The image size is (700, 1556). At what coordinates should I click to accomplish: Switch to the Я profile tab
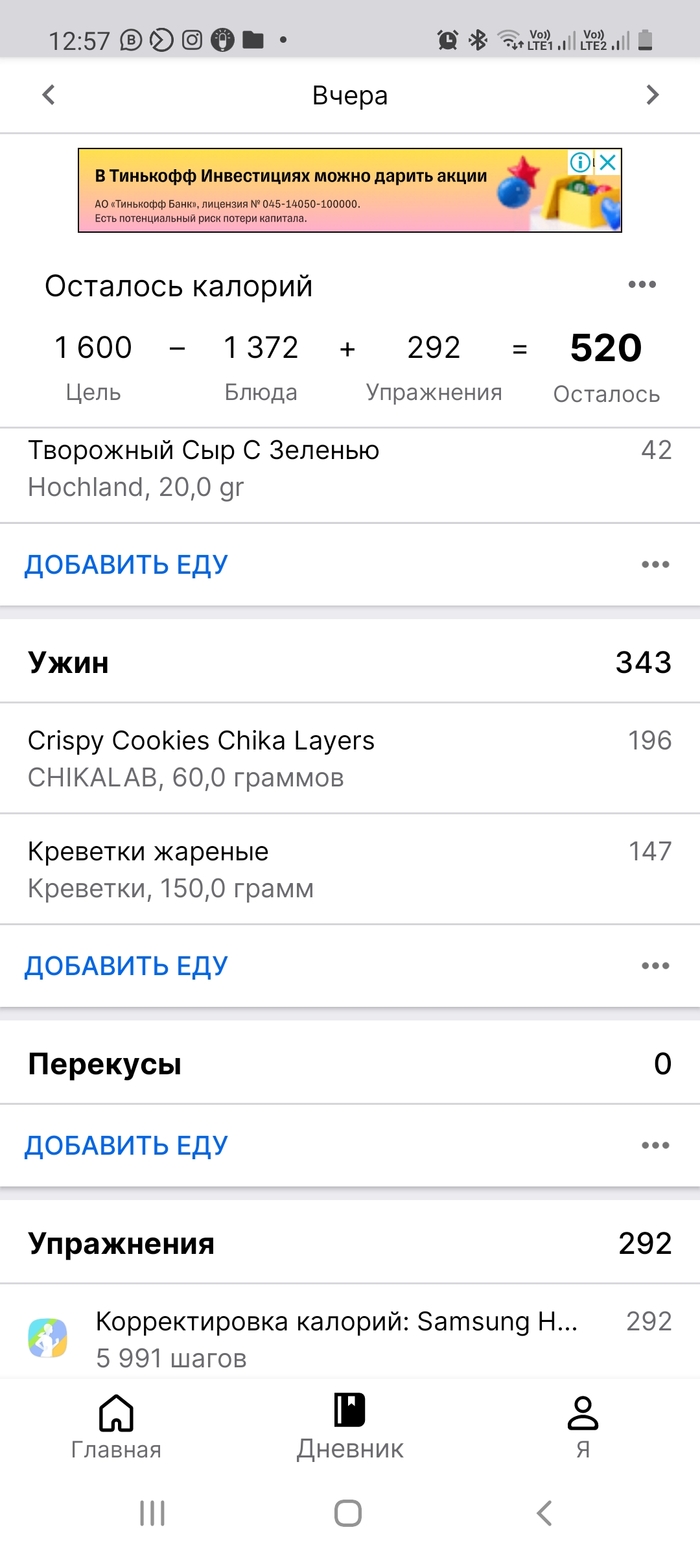click(x=582, y=1427)
